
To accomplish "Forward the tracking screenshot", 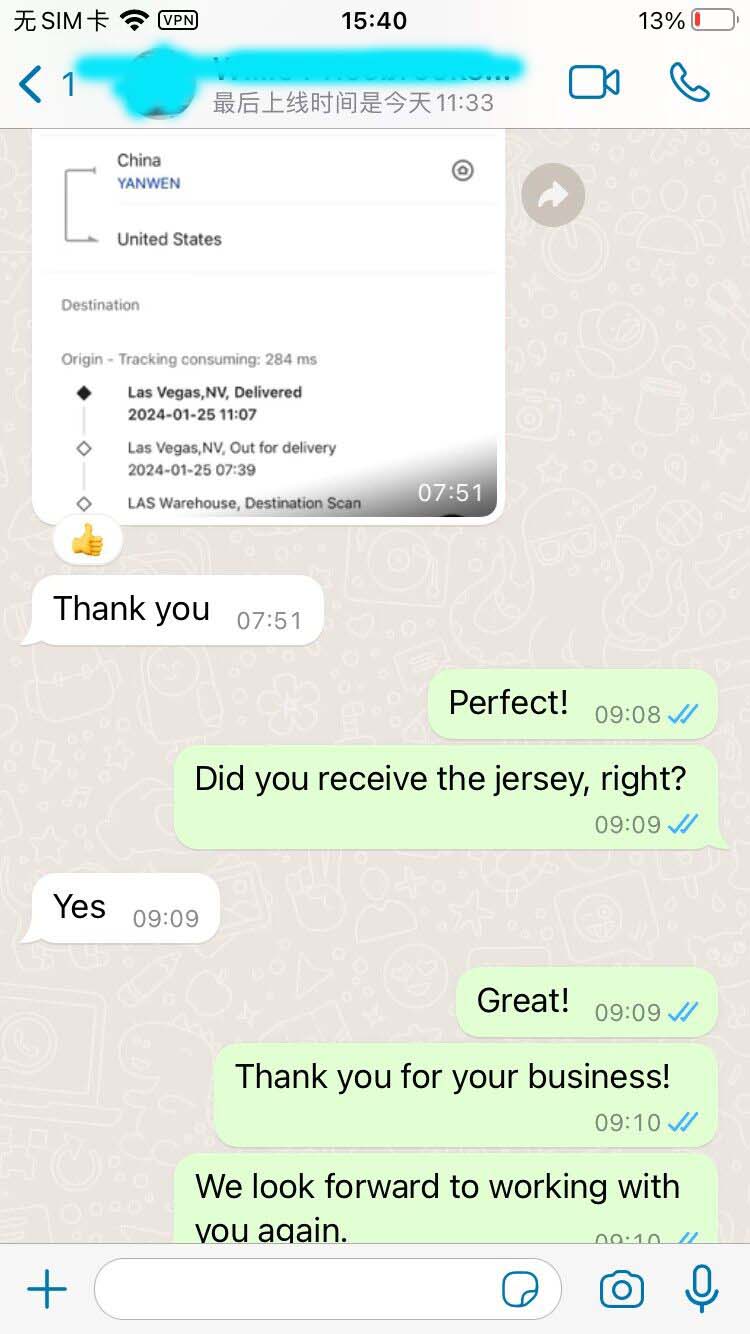I will 552,195.
